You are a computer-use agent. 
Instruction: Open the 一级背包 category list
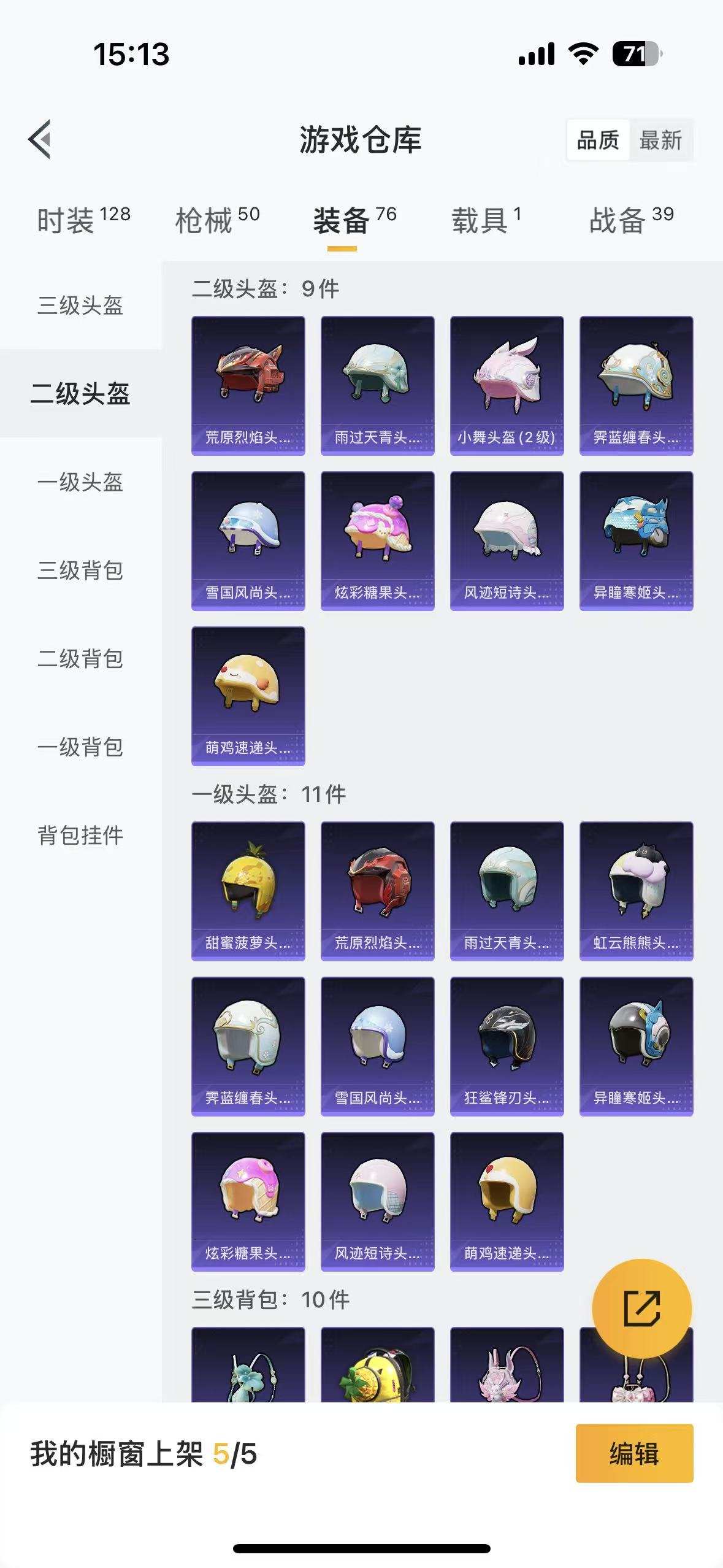(x=82, y=749)
